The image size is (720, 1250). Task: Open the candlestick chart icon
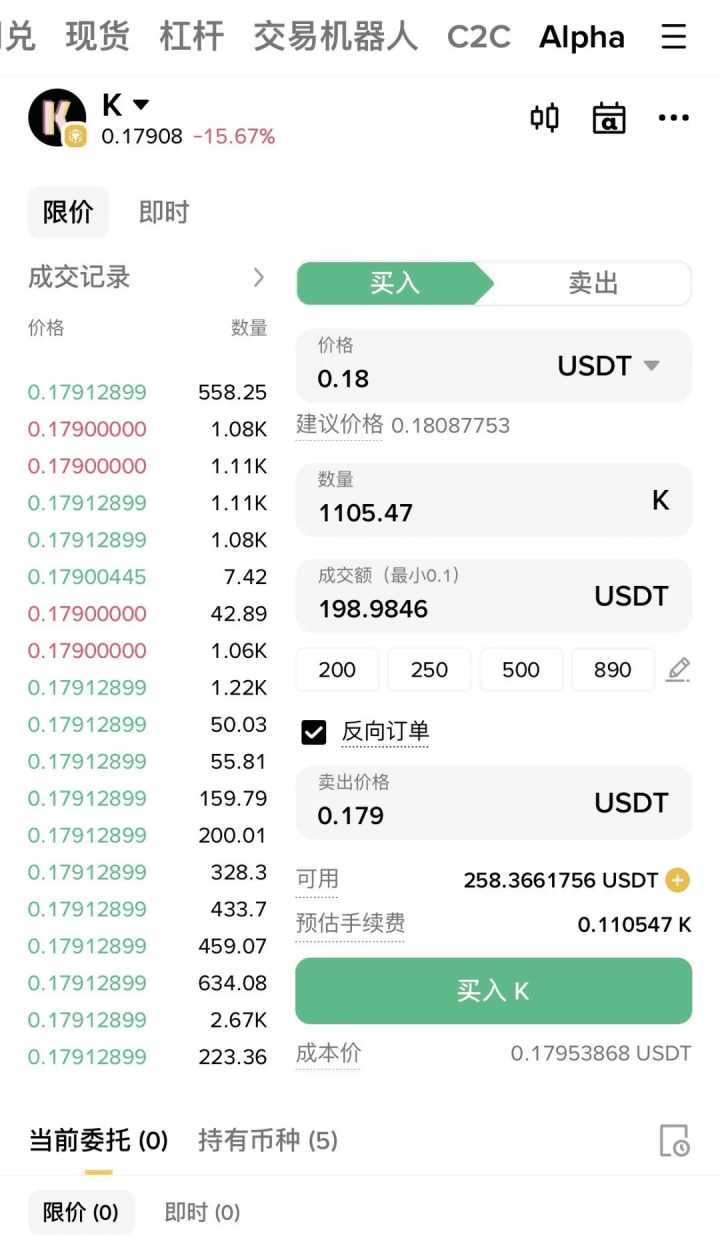tap(545, 118)
